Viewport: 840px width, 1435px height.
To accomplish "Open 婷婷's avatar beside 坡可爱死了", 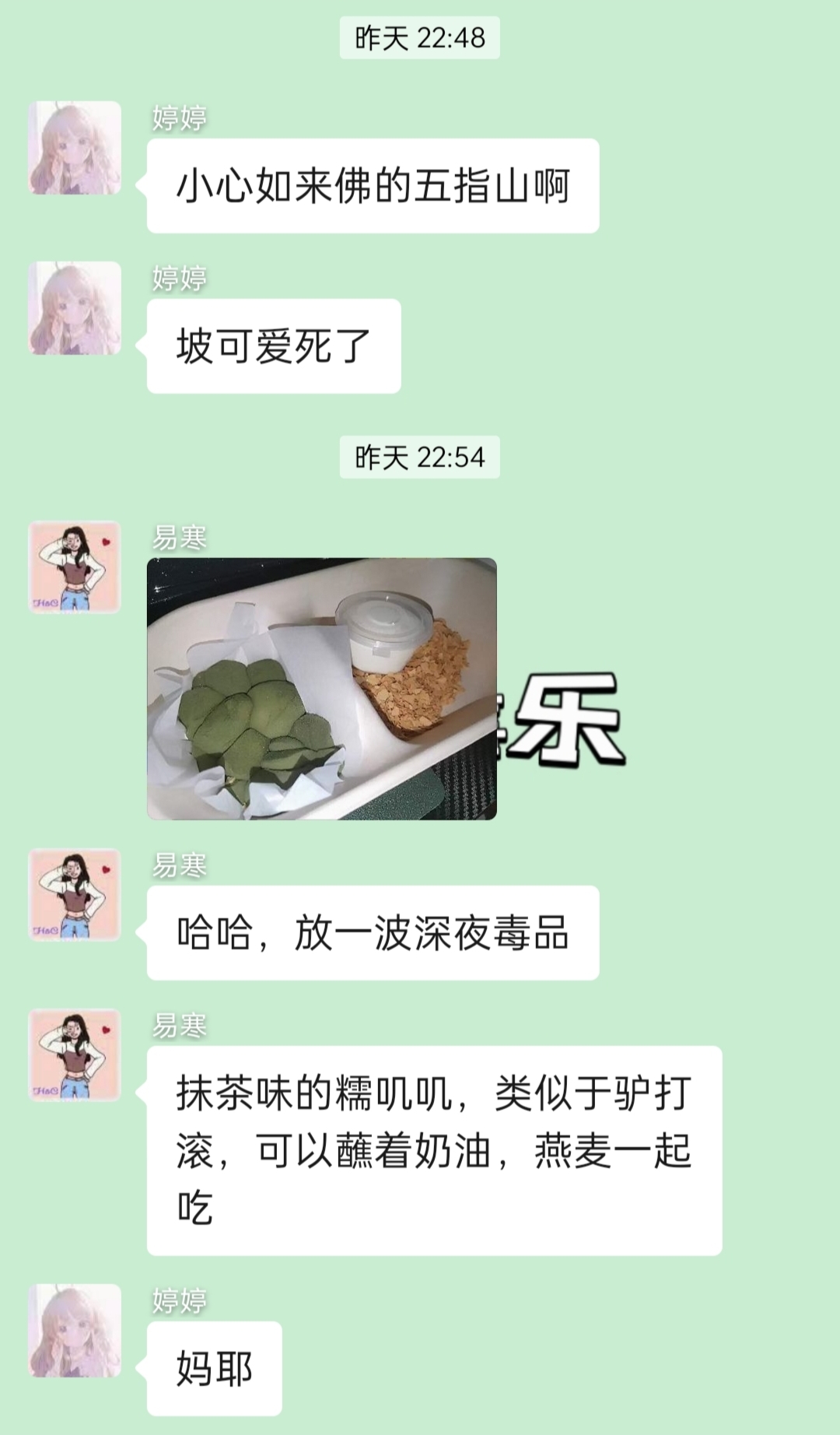I will [x=75, y=308].
